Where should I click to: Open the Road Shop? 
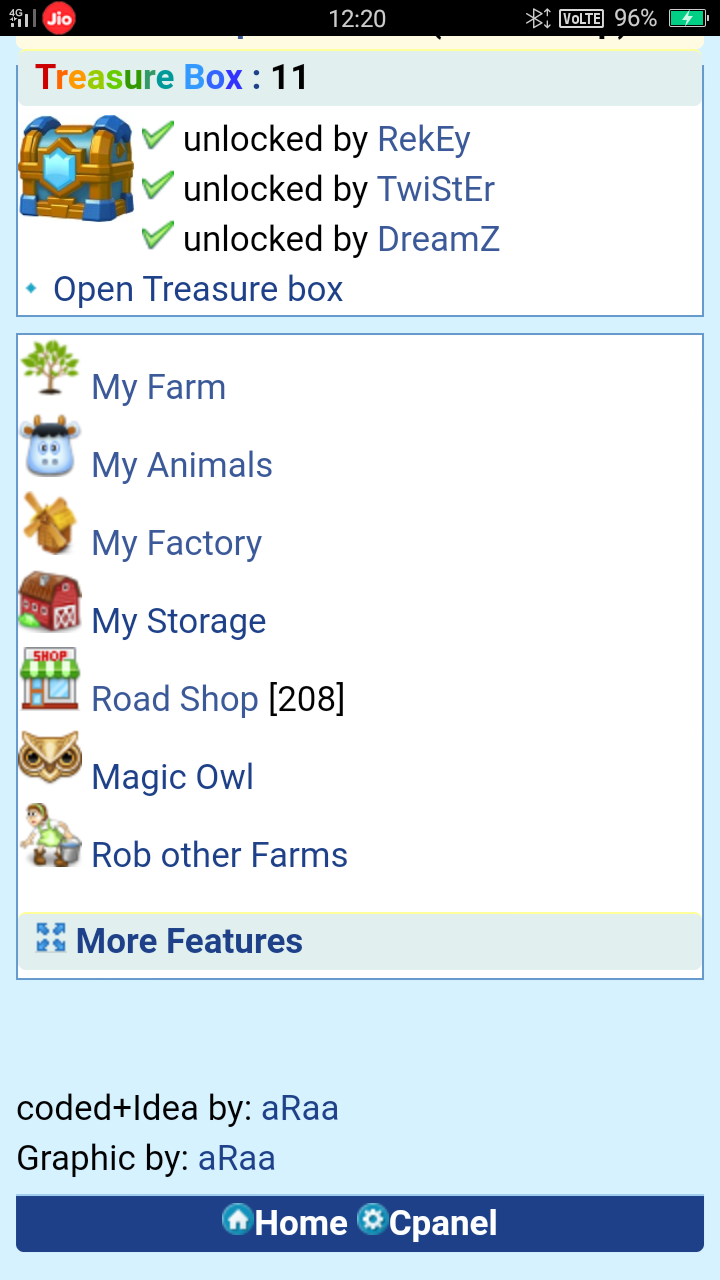tap(175, 699)
